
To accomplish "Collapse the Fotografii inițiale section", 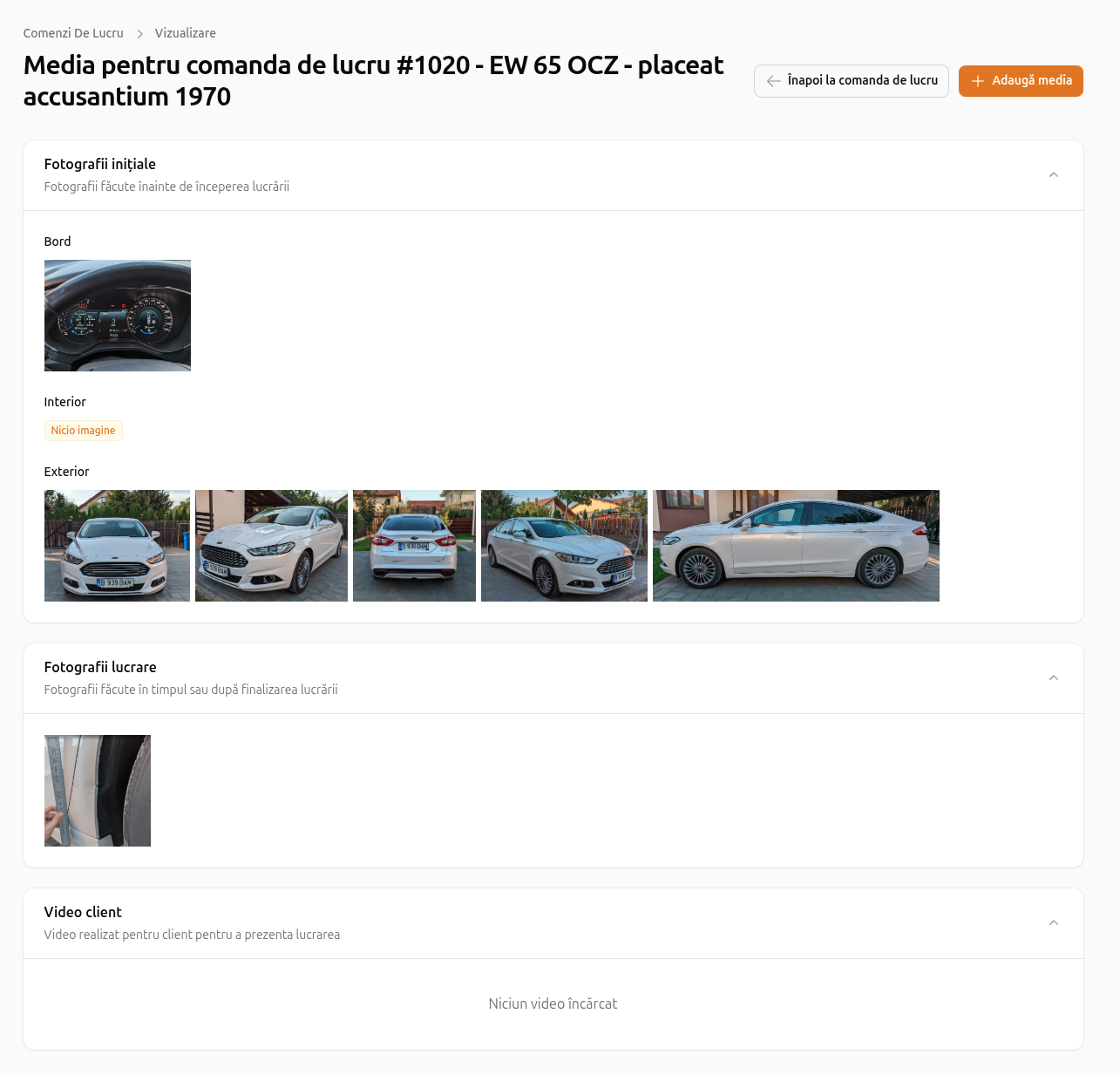I will pyautogui.click(x=1053, y=175).
